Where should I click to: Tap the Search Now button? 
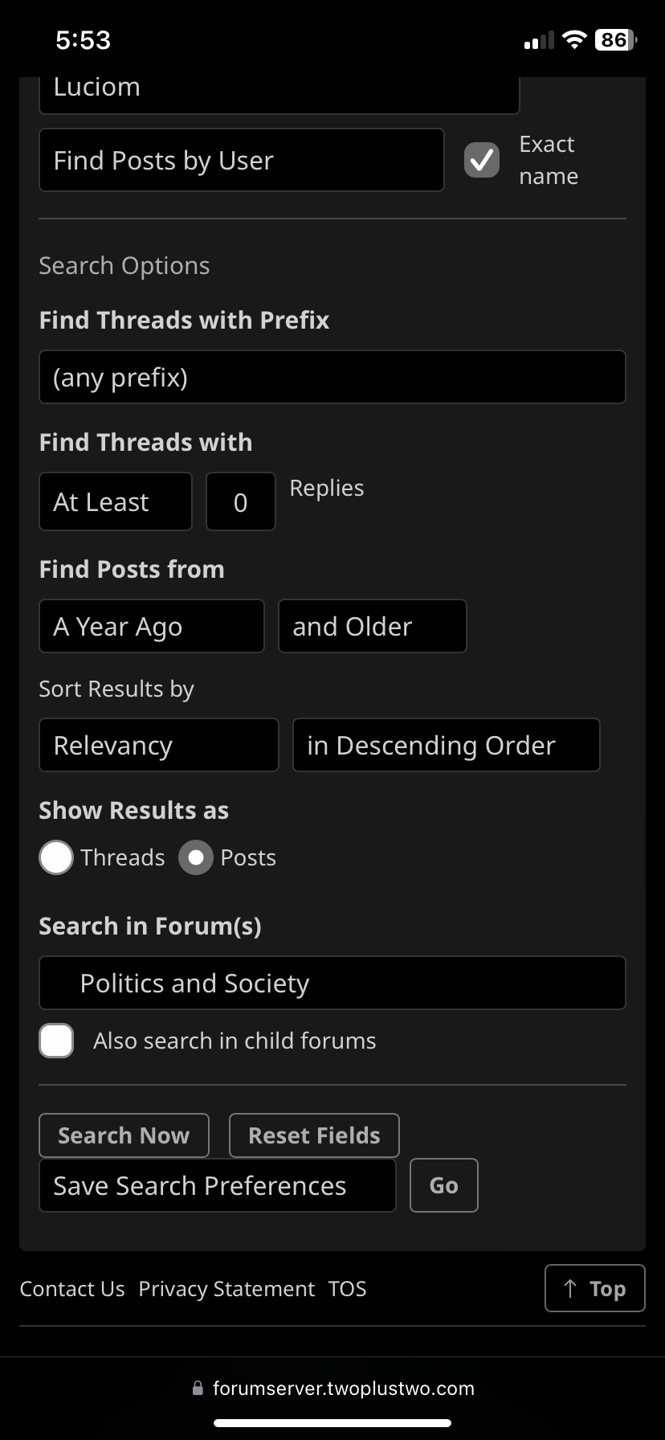click(x=124, y=1135)
